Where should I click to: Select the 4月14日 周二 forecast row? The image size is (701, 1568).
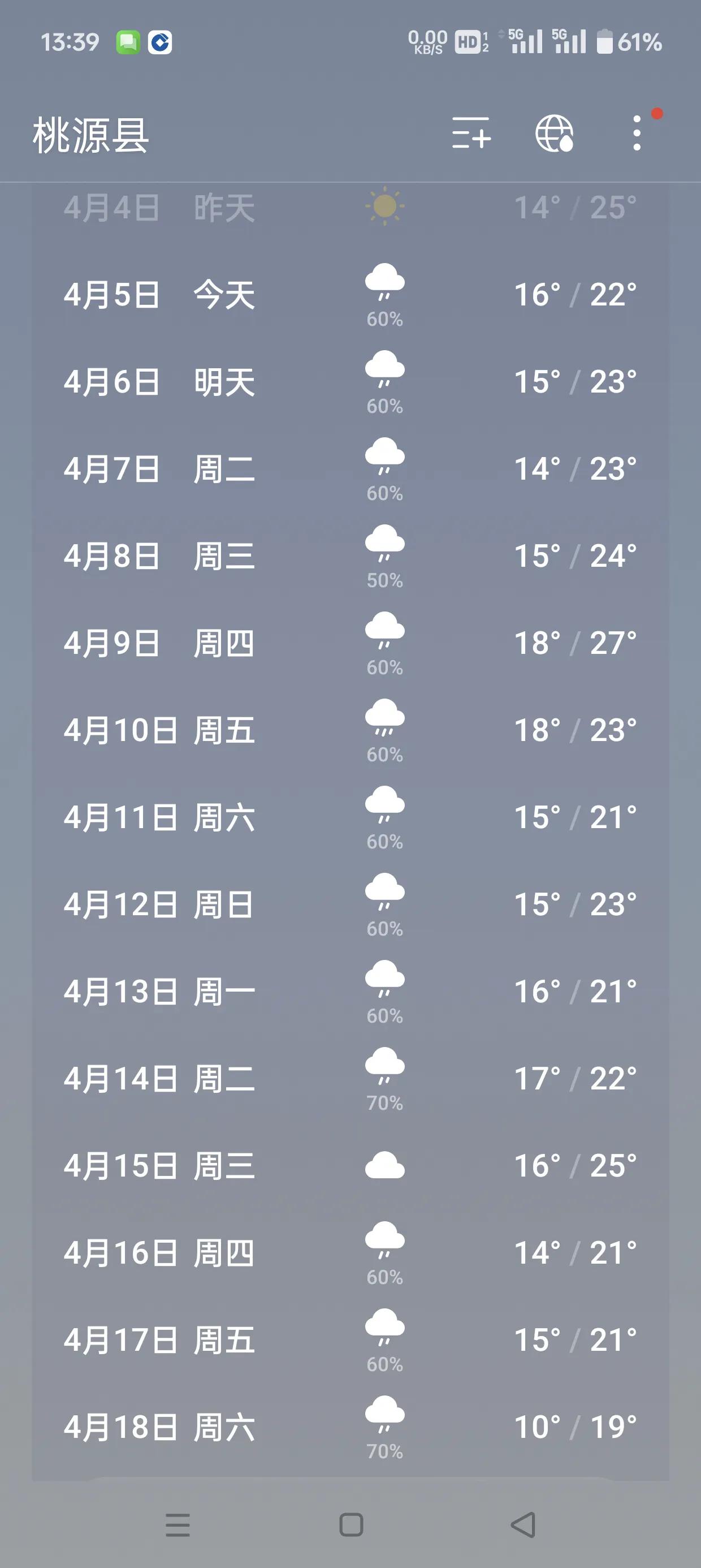pyautogui.click(x=350, y=1080)
